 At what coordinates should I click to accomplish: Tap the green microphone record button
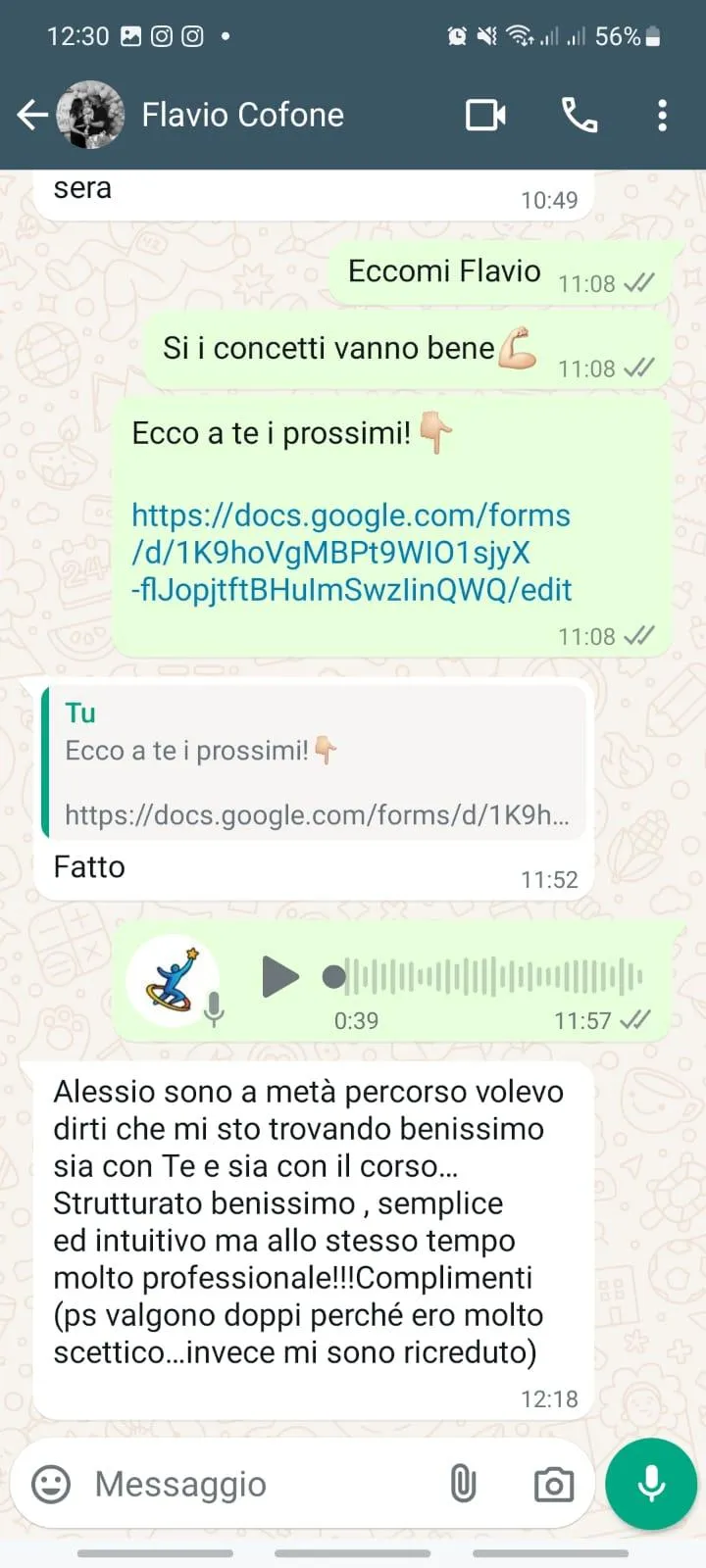pos(651,1484)
